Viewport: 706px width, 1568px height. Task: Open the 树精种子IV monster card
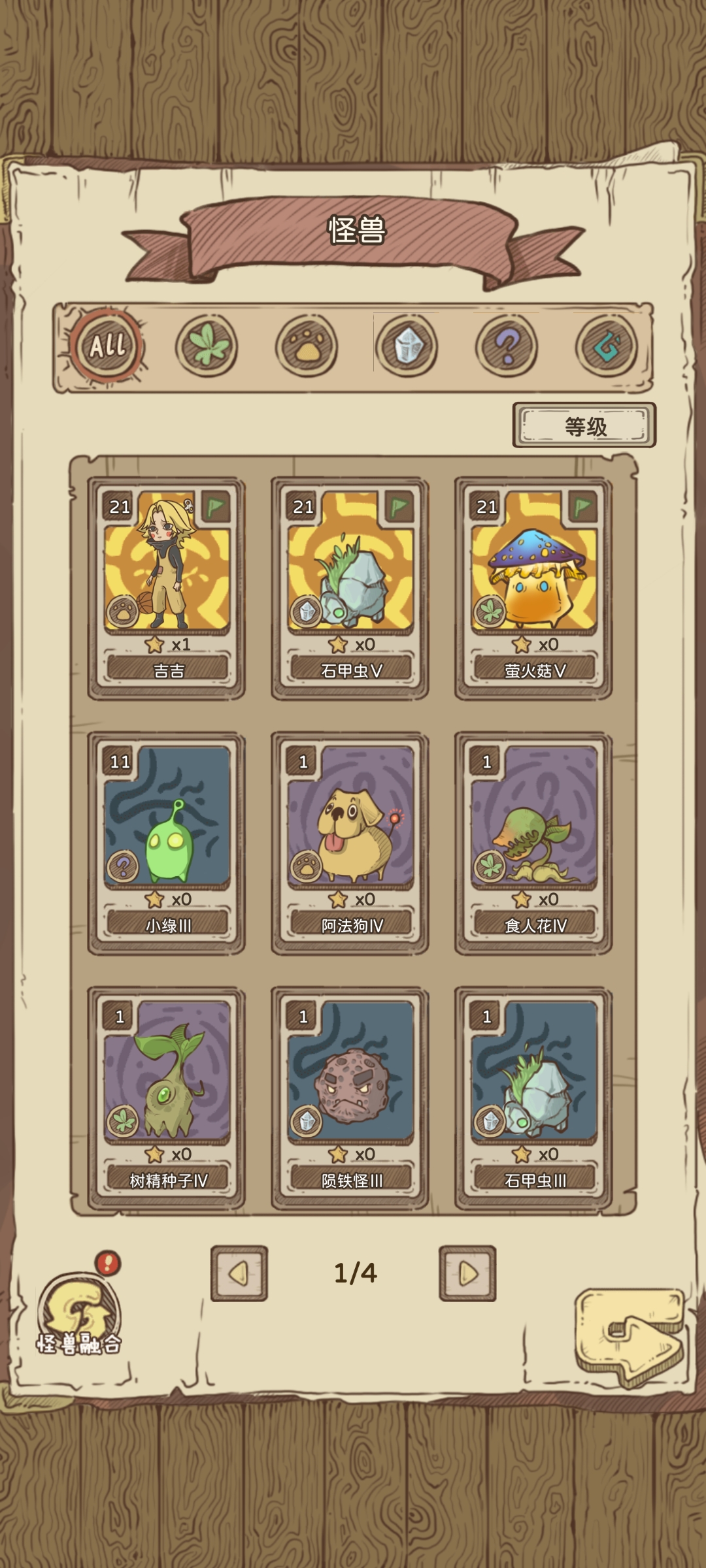click(x=167, y=1096)
